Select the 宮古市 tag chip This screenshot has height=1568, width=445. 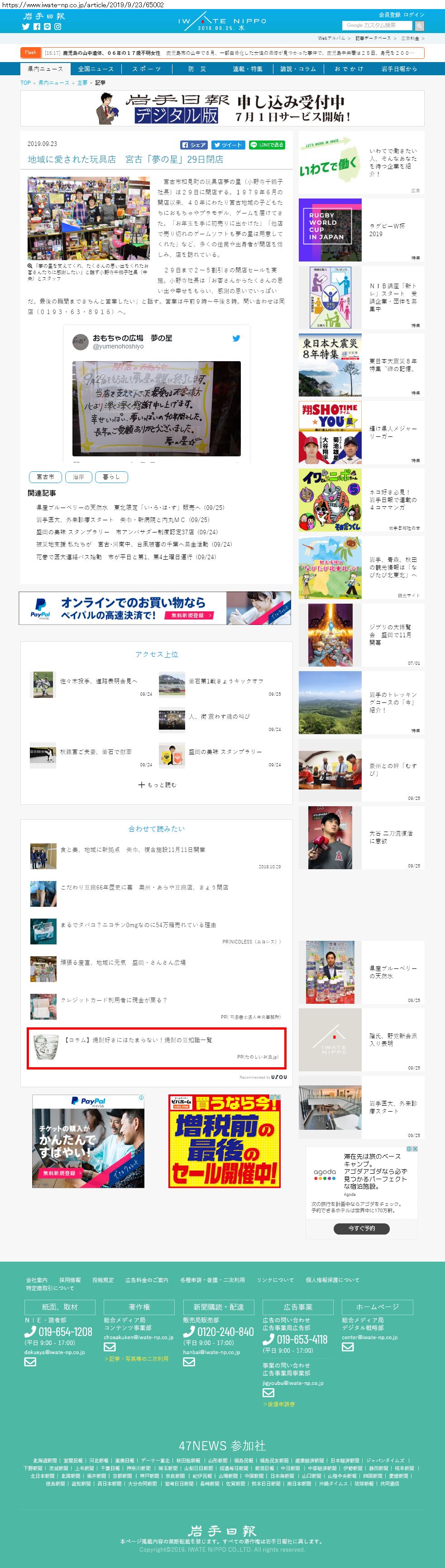46,477
